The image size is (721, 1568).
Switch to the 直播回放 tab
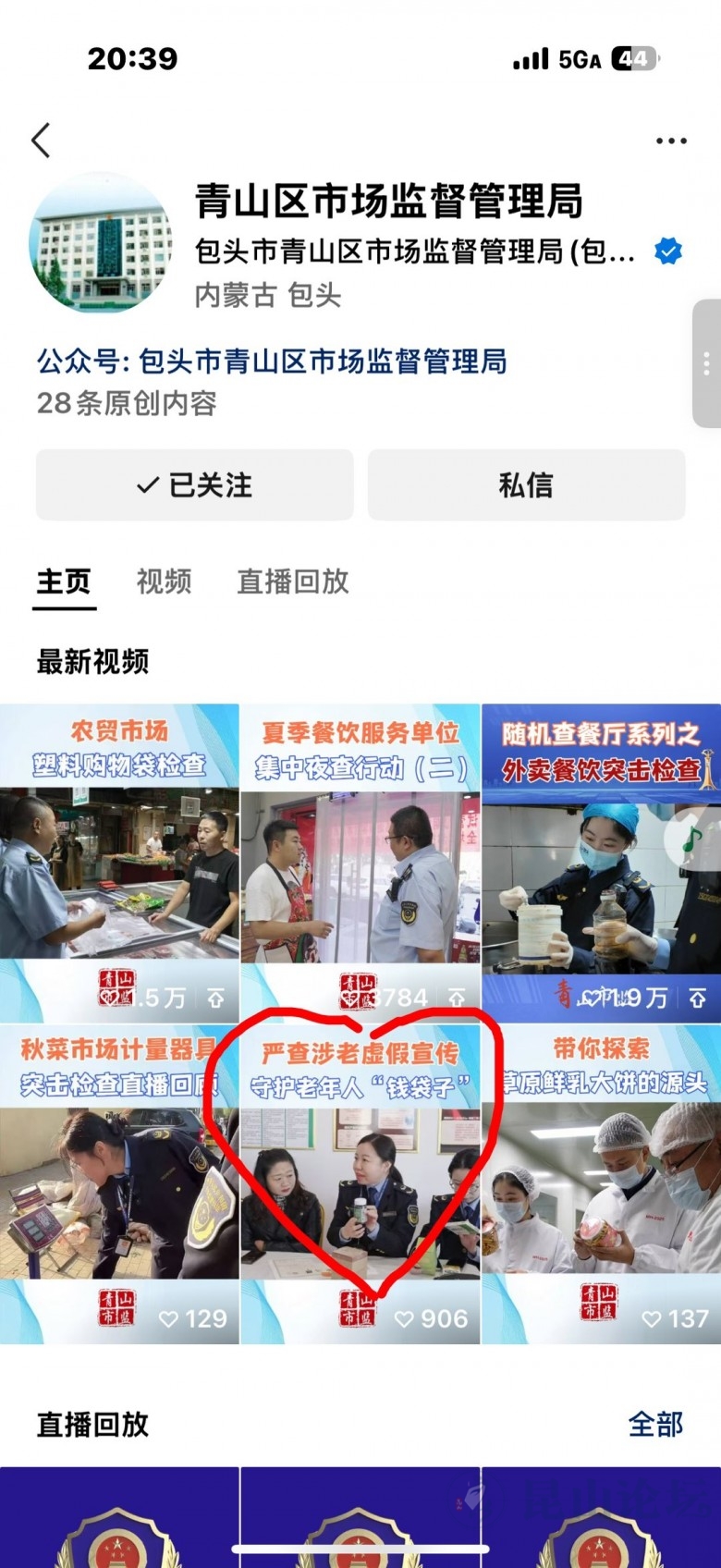pos(293,582)
